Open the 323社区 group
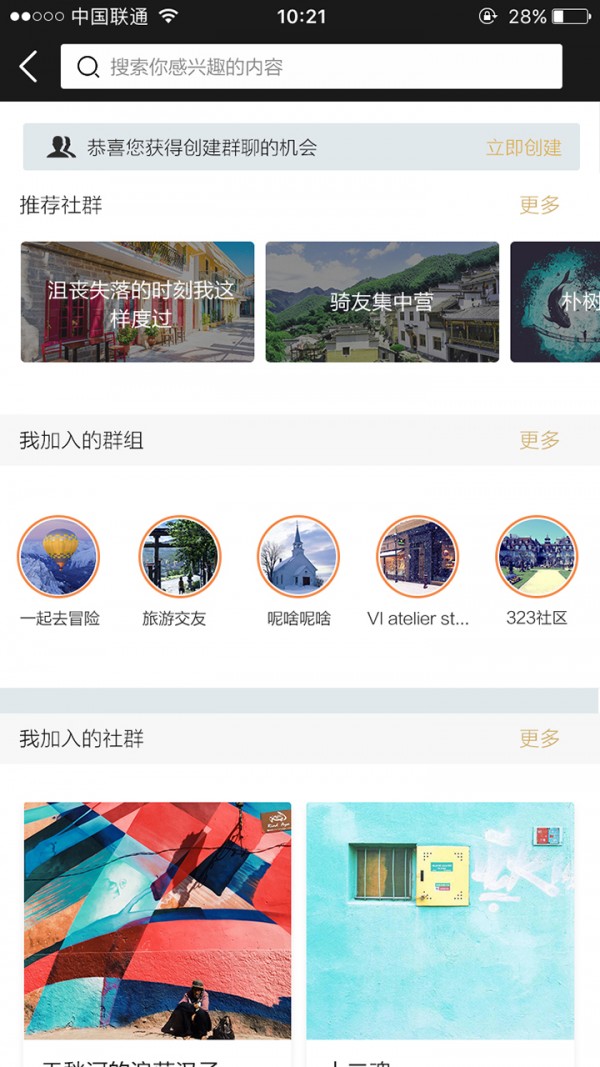 pos(537,557)
